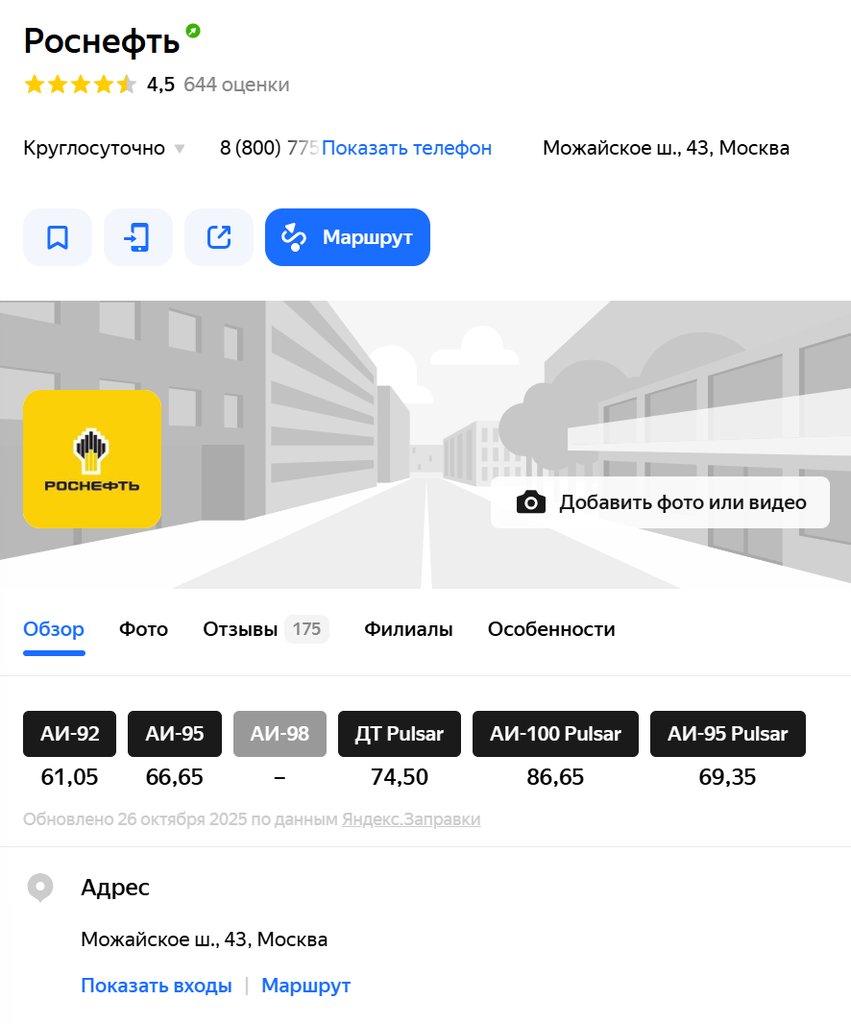Reveal the number via Показать телефон

[406, 148]
